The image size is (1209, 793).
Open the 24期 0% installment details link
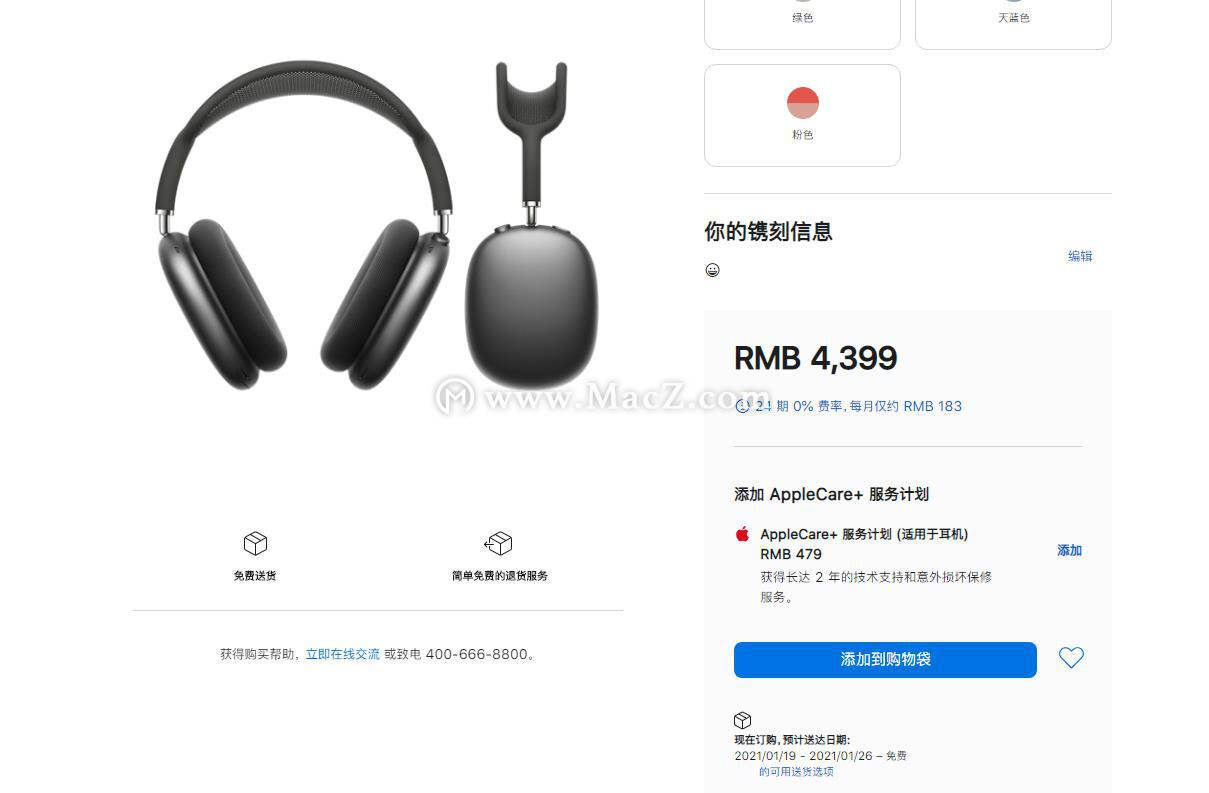pos(856,406)
